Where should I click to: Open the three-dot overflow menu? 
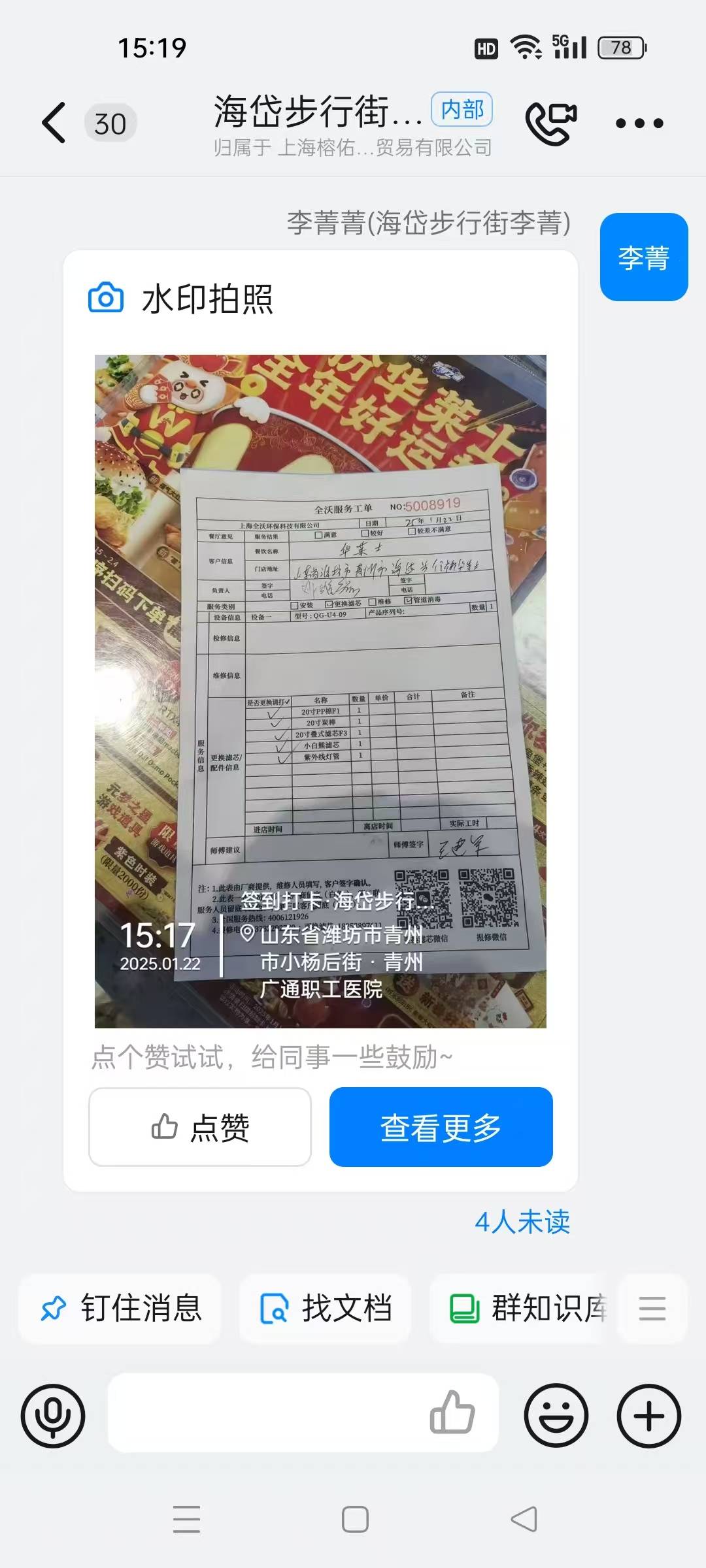click(639, 123)
